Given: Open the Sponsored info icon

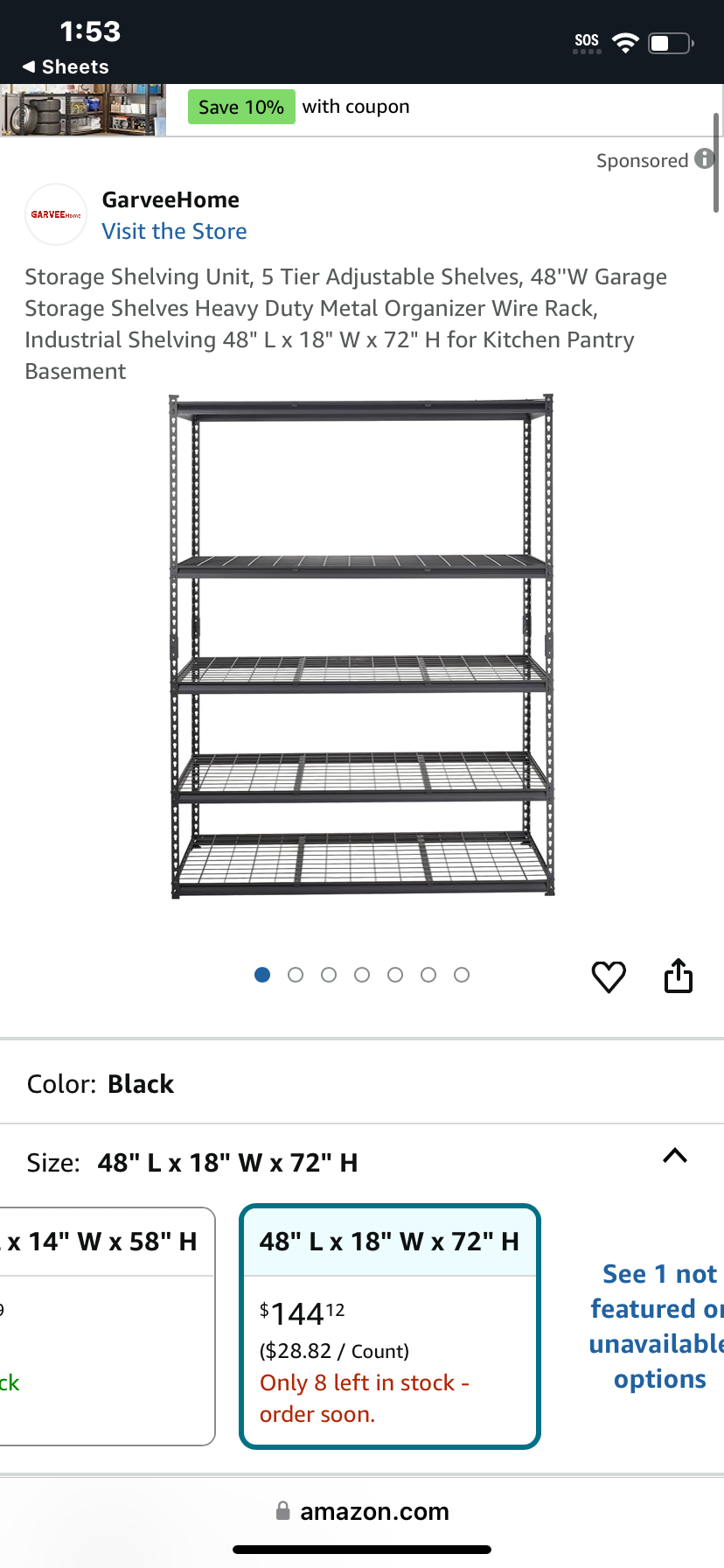Looking at the screenshot, I should coord(705,159).
